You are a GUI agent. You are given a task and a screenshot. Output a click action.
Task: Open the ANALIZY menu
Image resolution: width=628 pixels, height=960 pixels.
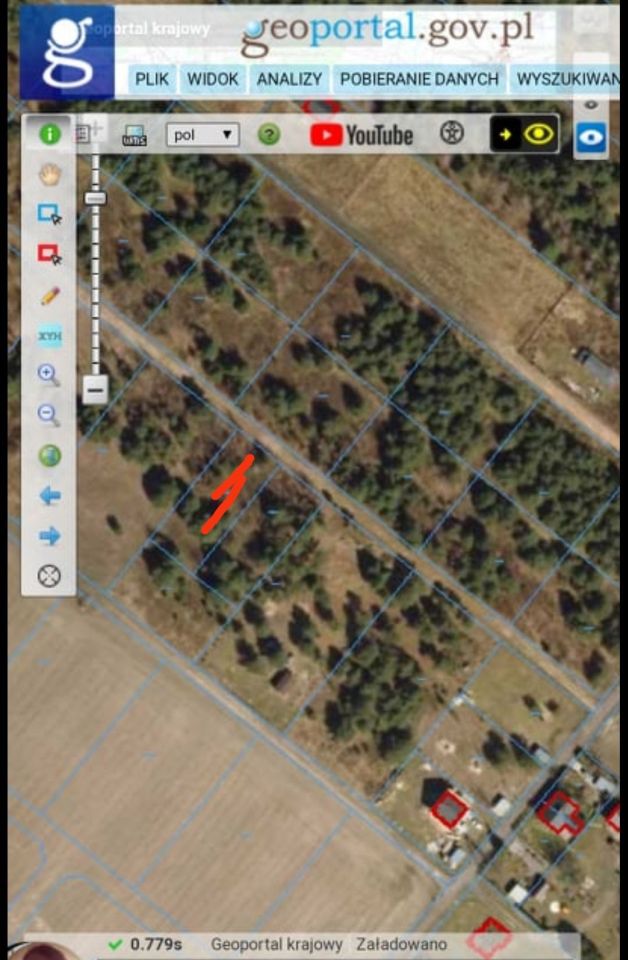pyautogui.click(x=289, y=79)
